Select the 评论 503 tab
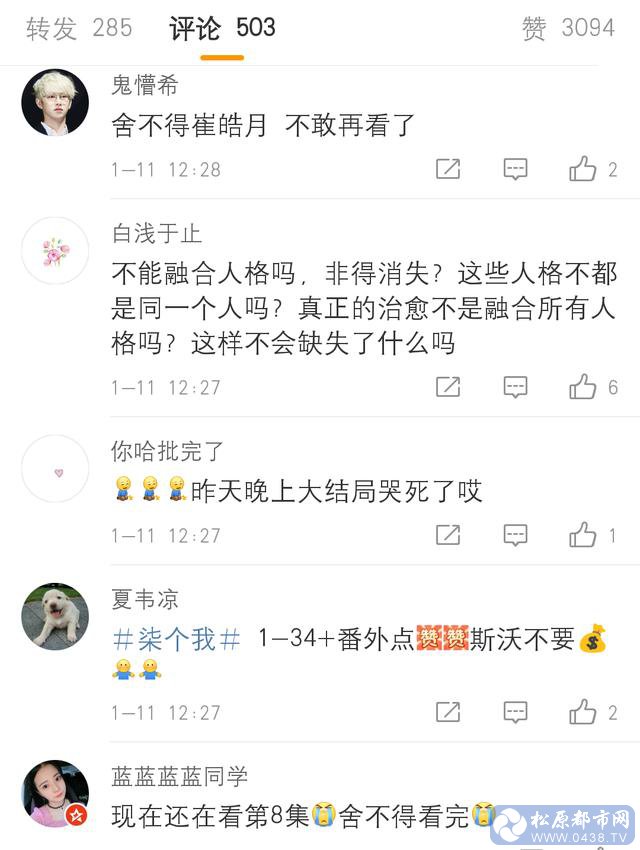The width and height of the screenshot is (640, 850). 222,28
